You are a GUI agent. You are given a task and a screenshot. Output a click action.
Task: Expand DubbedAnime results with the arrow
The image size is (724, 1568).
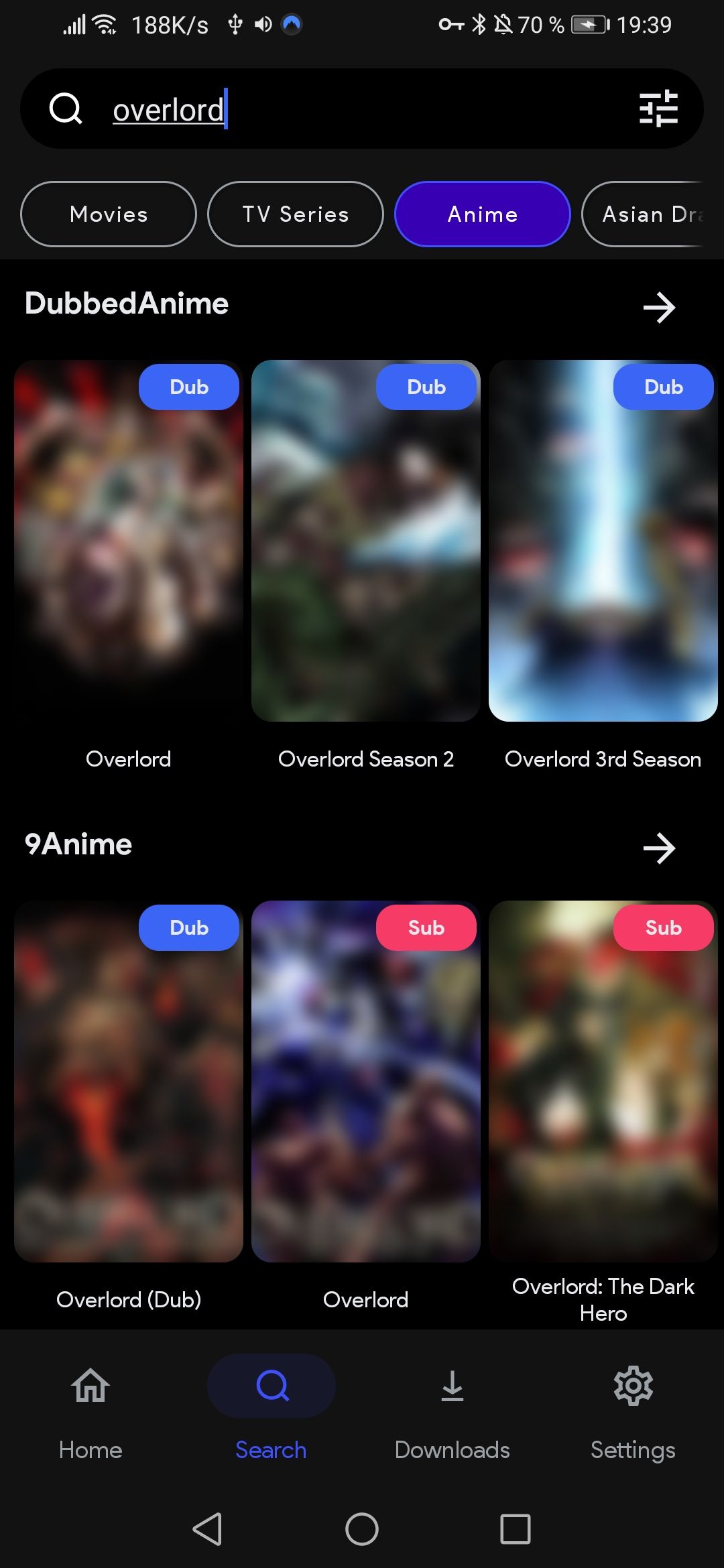tap(659, 308)
